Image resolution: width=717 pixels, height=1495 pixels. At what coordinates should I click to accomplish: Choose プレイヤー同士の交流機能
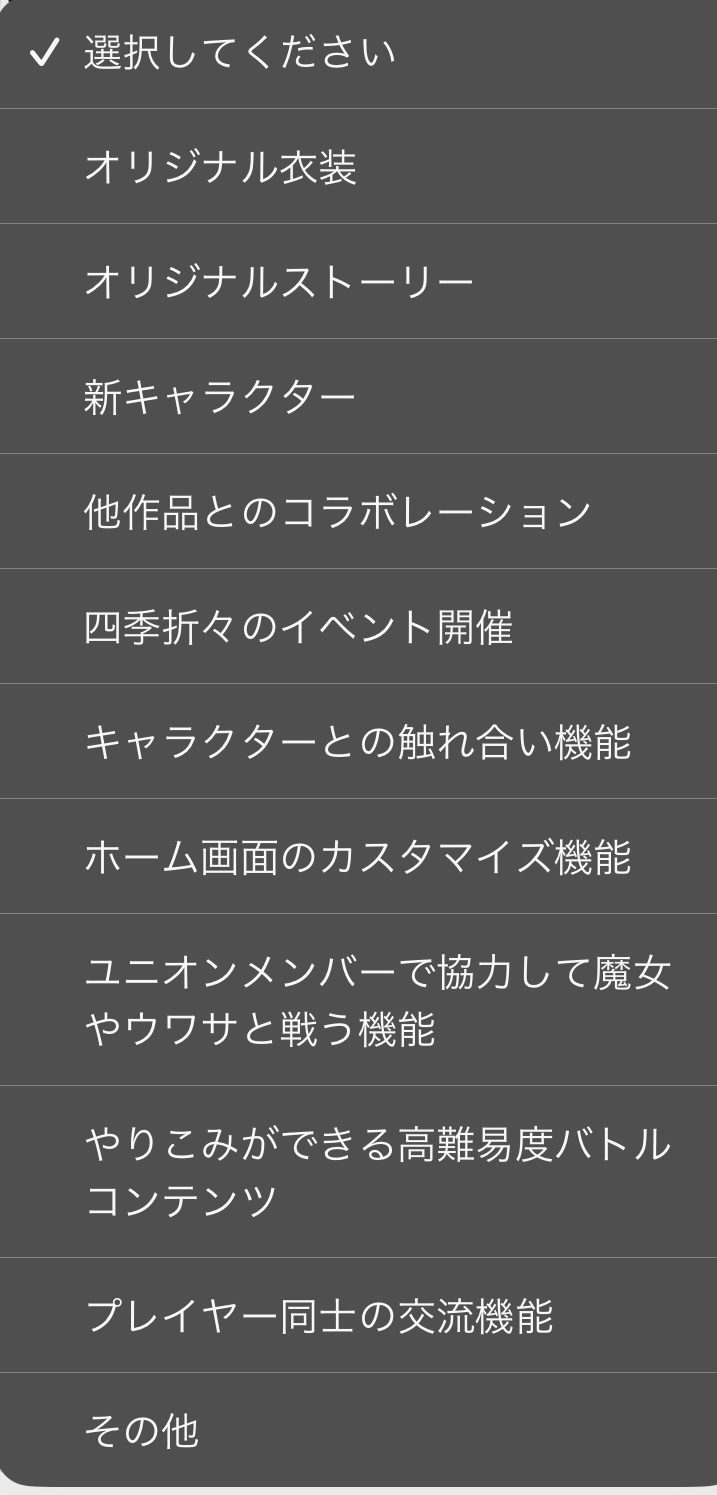point(358,1315)
